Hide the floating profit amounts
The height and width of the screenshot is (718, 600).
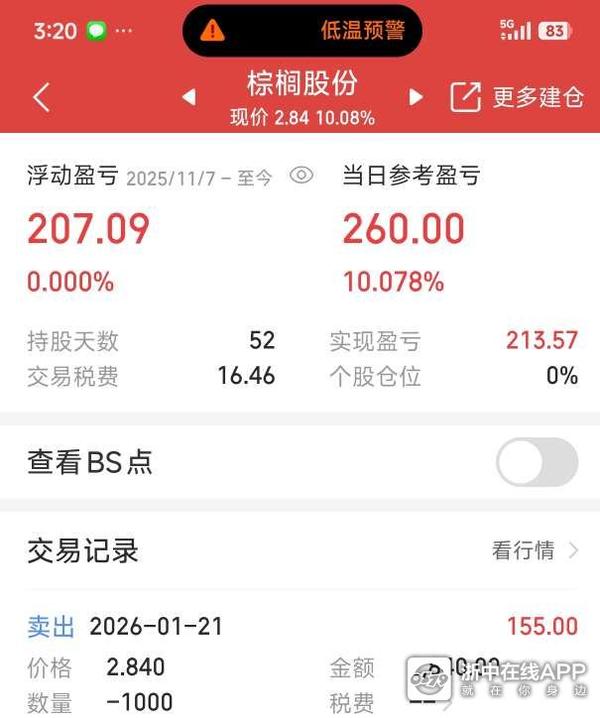point(301,176)
